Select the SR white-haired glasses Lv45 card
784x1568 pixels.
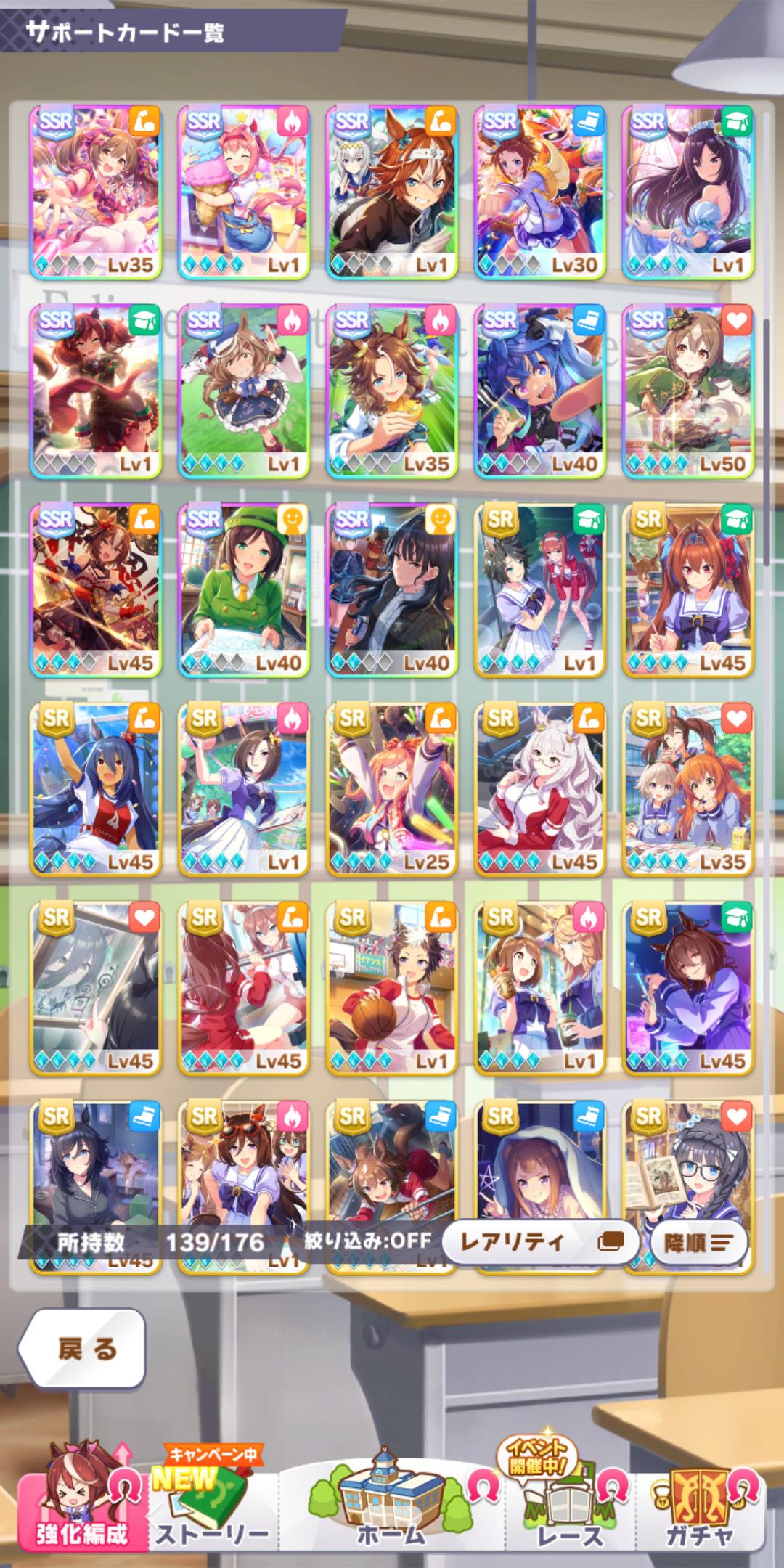tap(539, 788)
